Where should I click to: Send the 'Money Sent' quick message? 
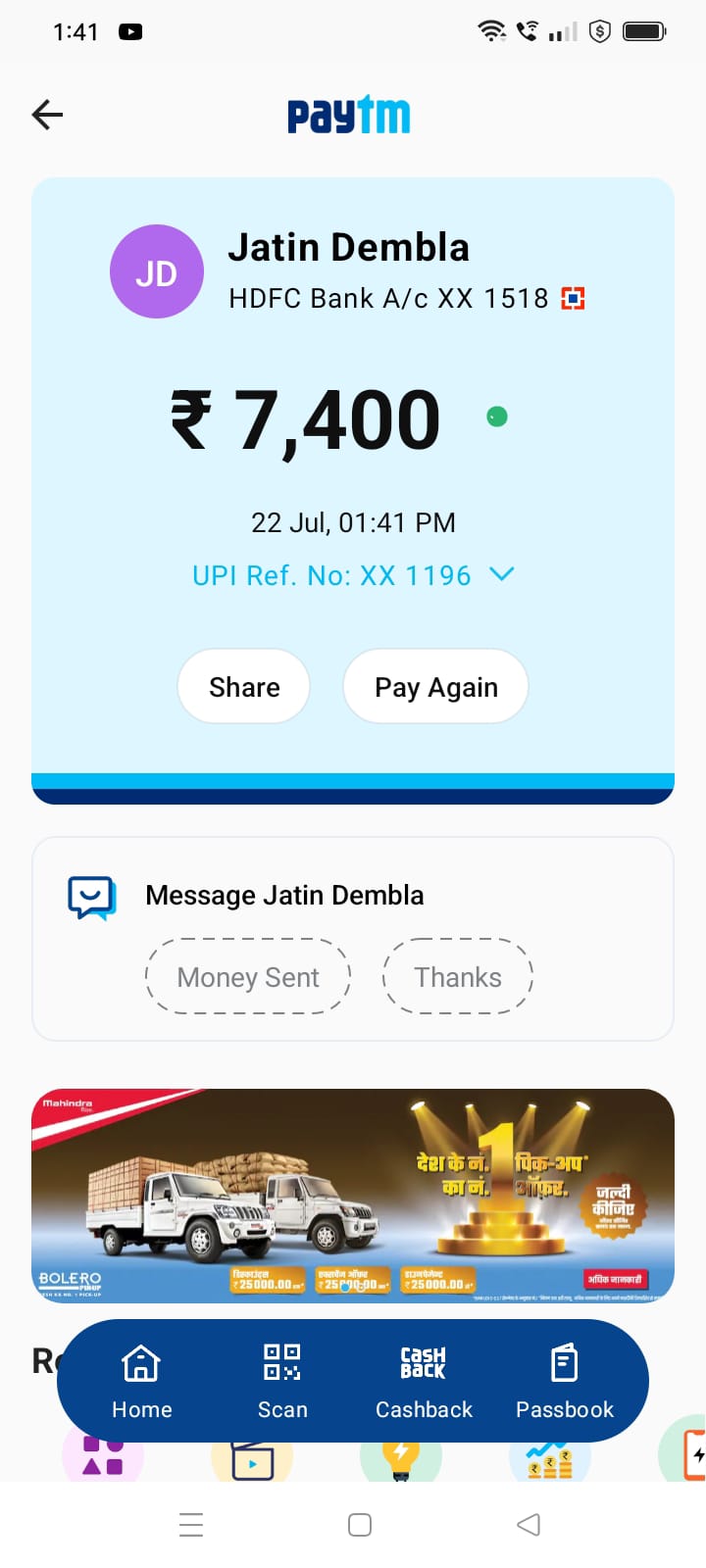point(248,977)
